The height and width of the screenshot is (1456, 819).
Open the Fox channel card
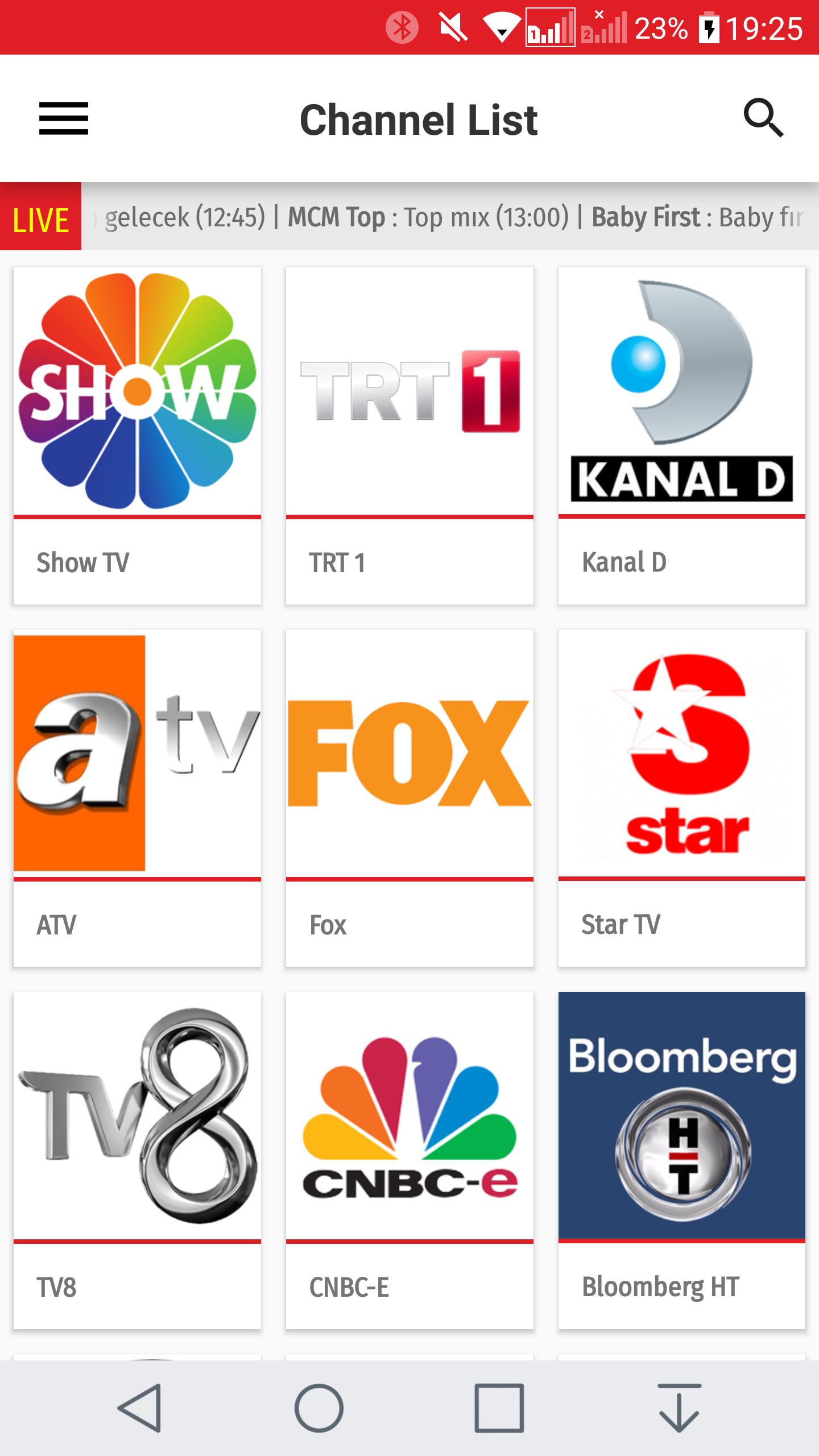409,797
